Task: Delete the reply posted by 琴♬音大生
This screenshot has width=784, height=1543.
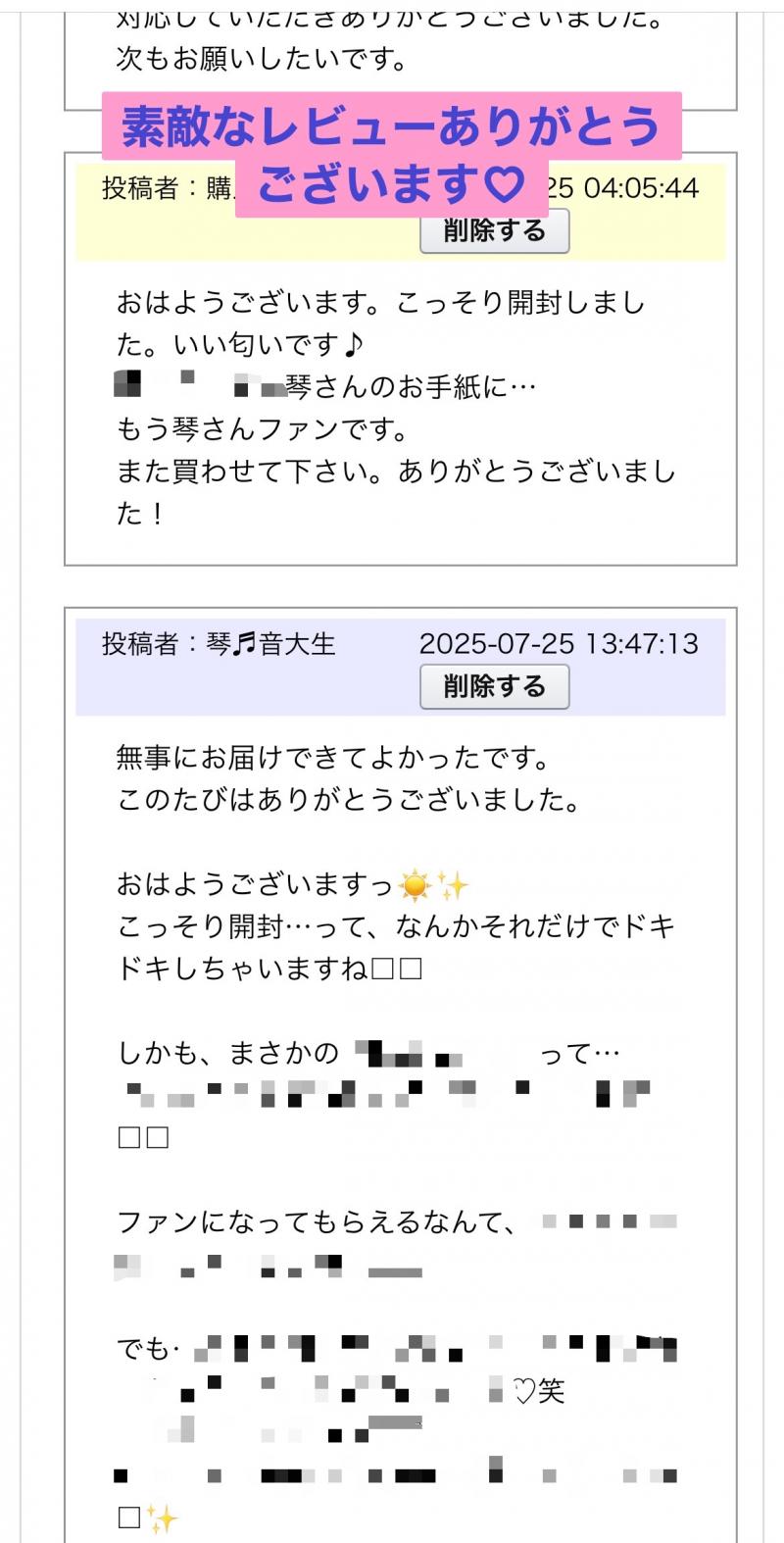Action: click(494, 686)
